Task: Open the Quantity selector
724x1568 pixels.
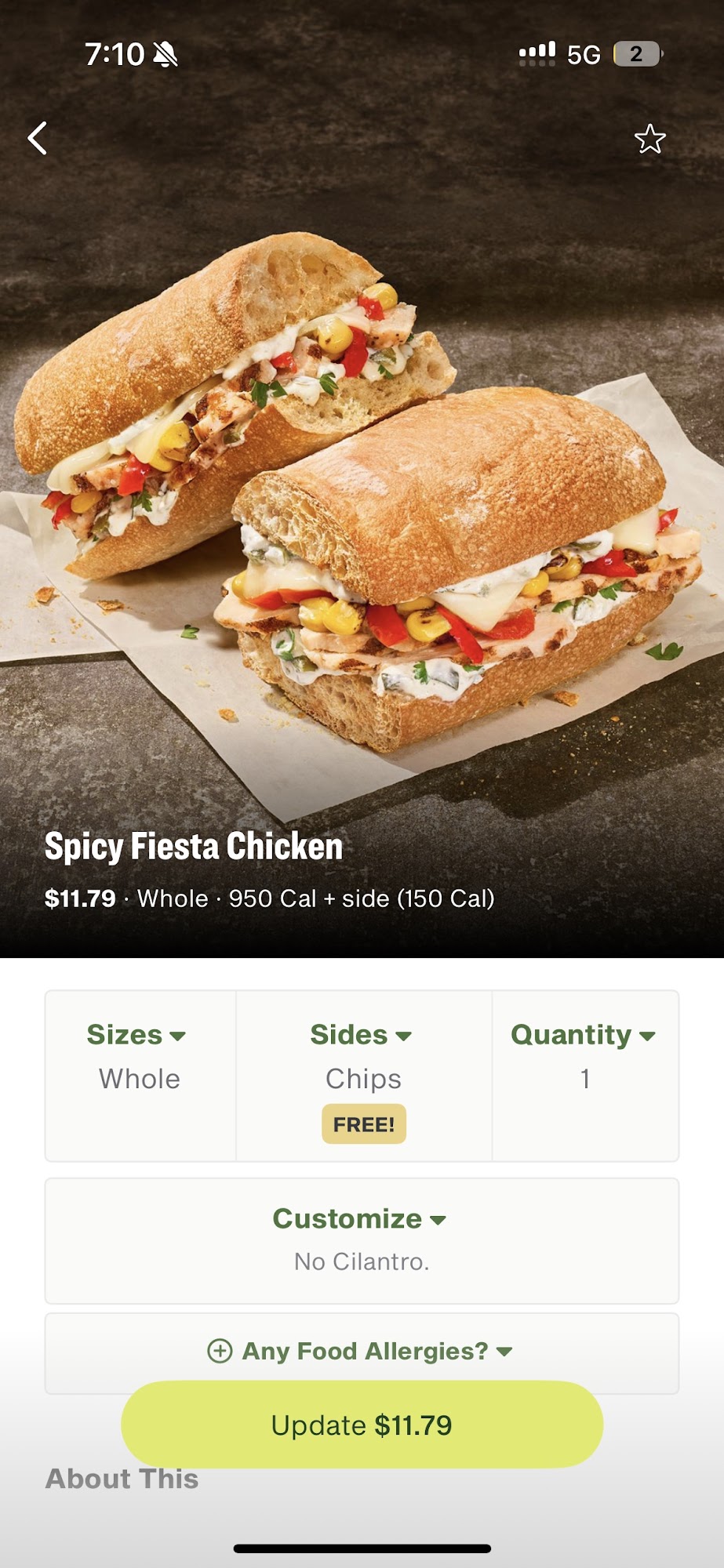Action: point(583,1035)
